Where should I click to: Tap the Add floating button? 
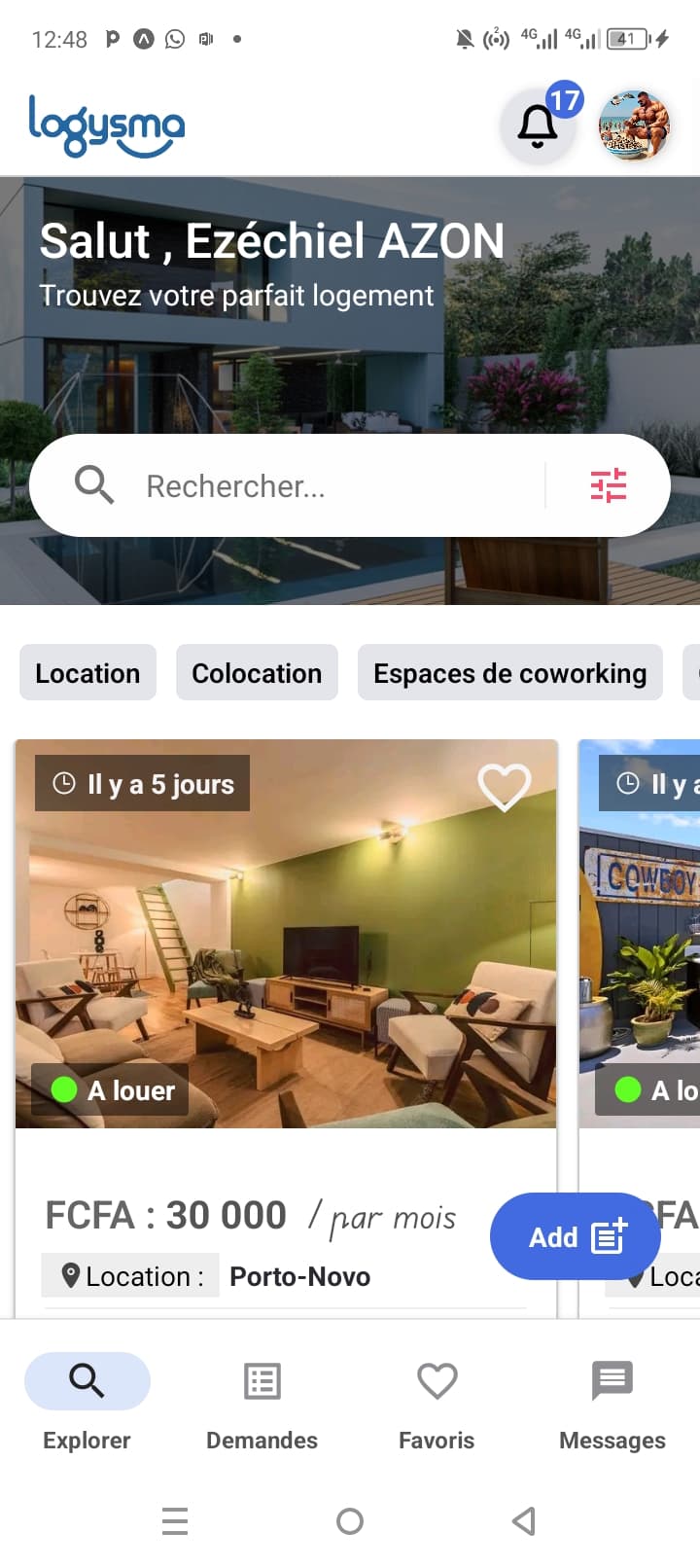(x=576, y=1236)
